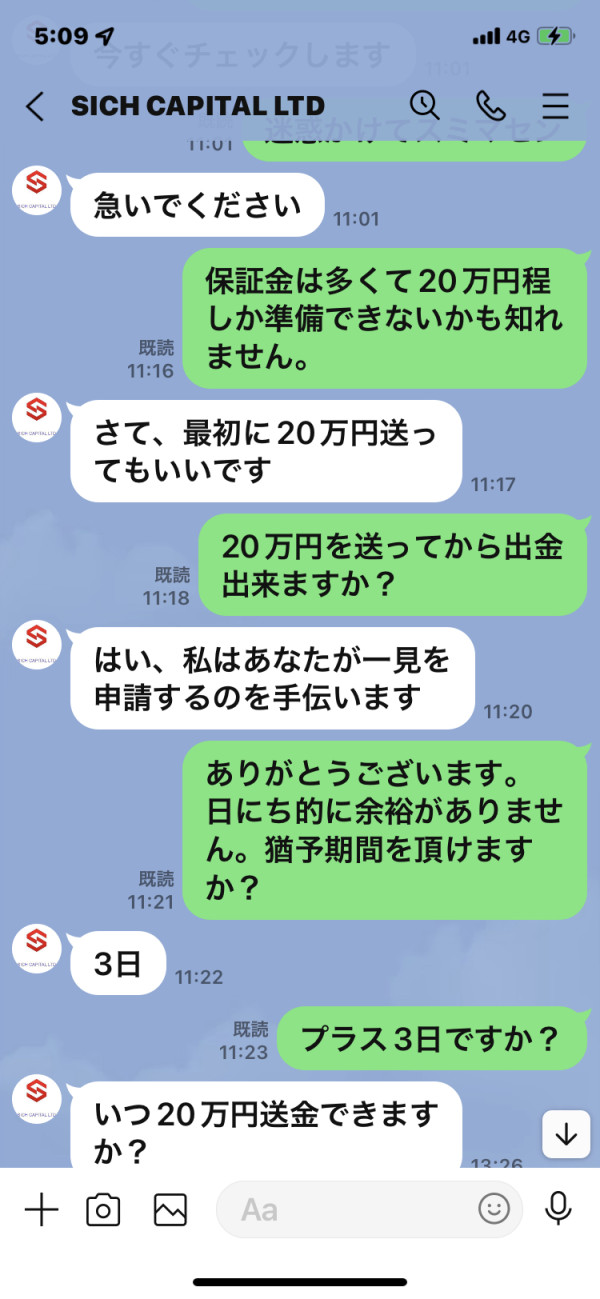Search within this chat

(x=425, y=105)
